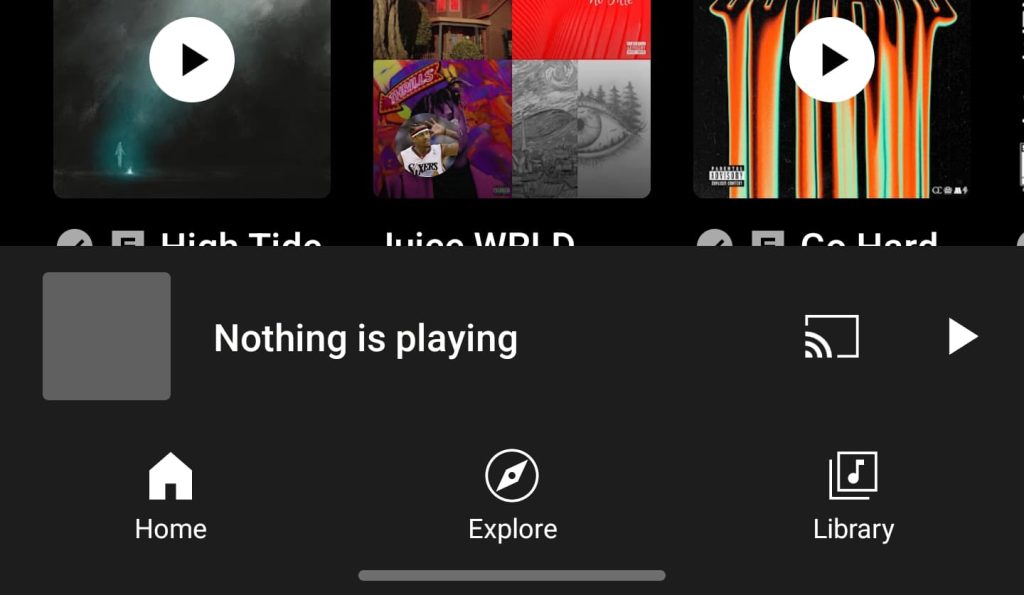This screenshot has width=1024, height=595.
Task: Switch to the Explore tab
Action: [512, 497]
